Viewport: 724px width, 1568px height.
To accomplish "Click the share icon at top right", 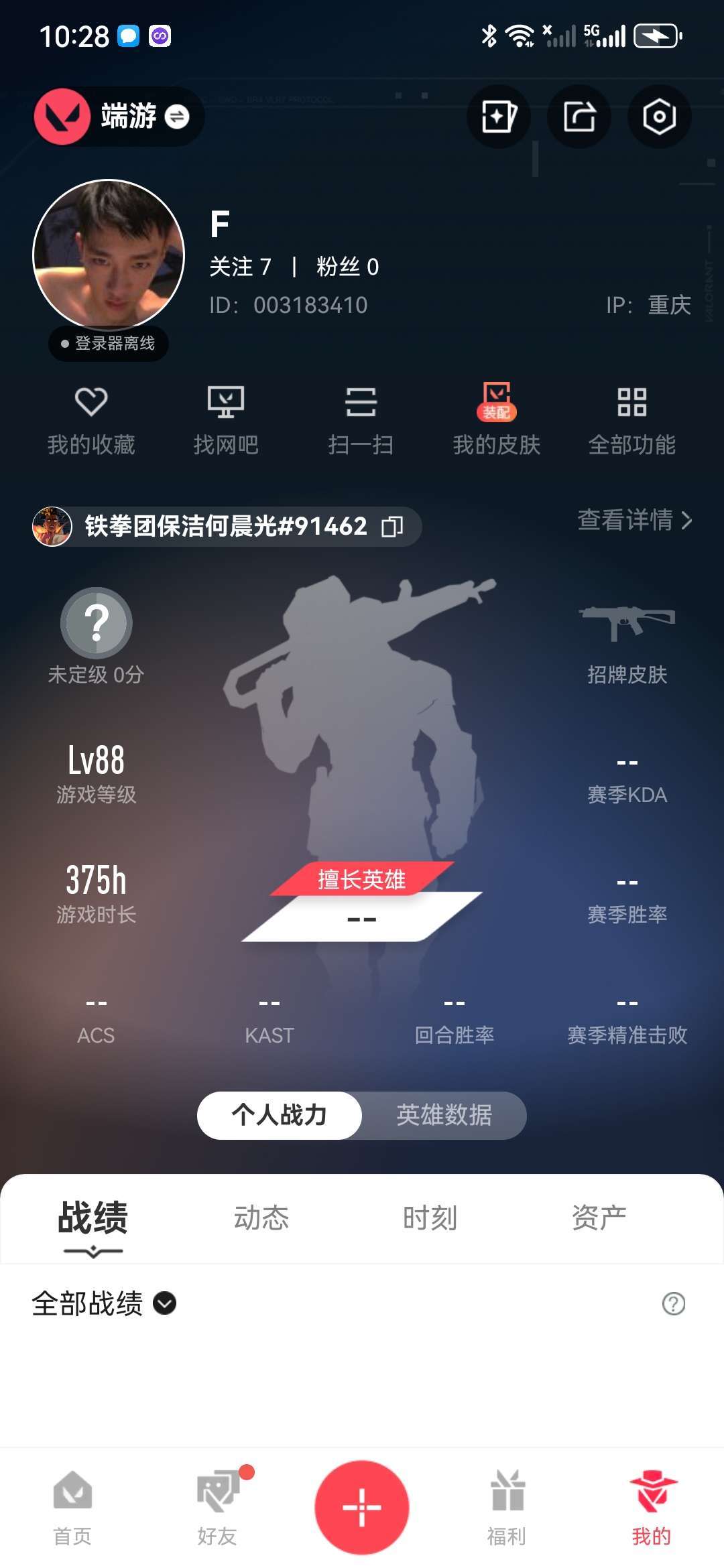I will click(577, 117).
